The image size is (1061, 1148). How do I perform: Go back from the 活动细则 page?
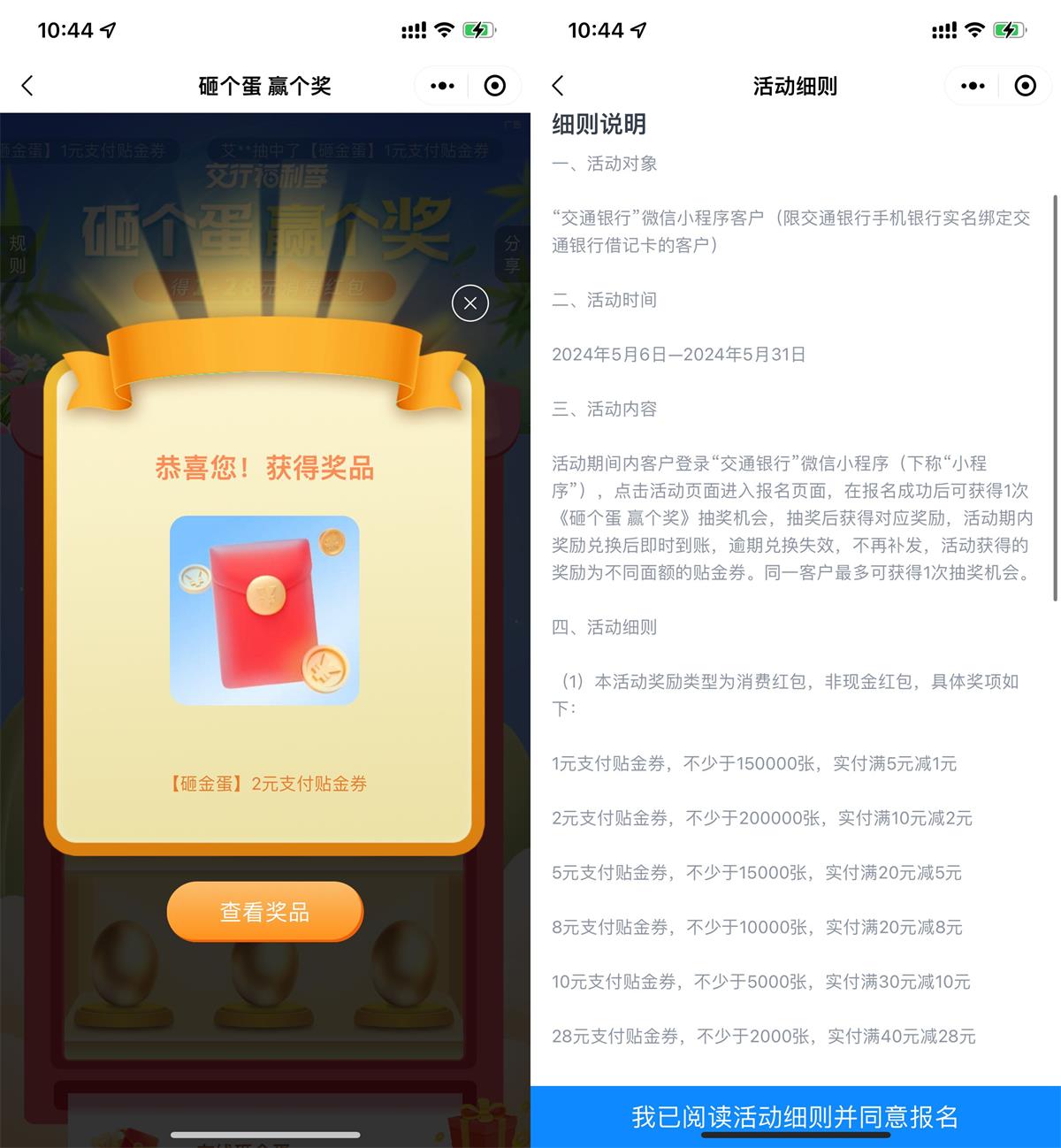[558, 86]
